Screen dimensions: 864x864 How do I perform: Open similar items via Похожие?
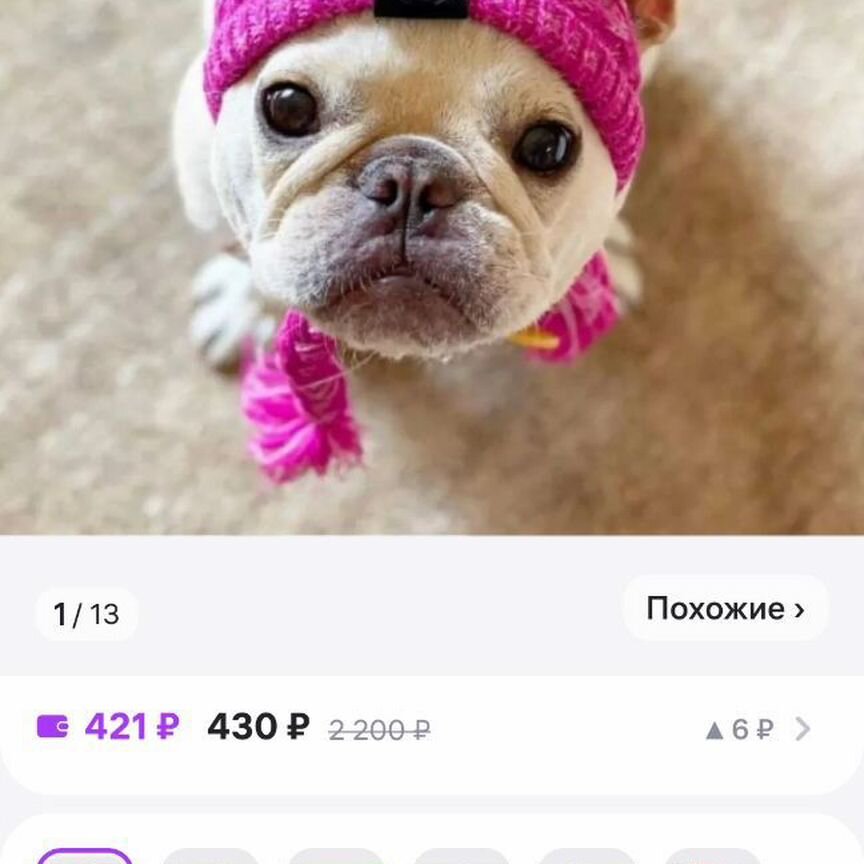click(725, 608)
